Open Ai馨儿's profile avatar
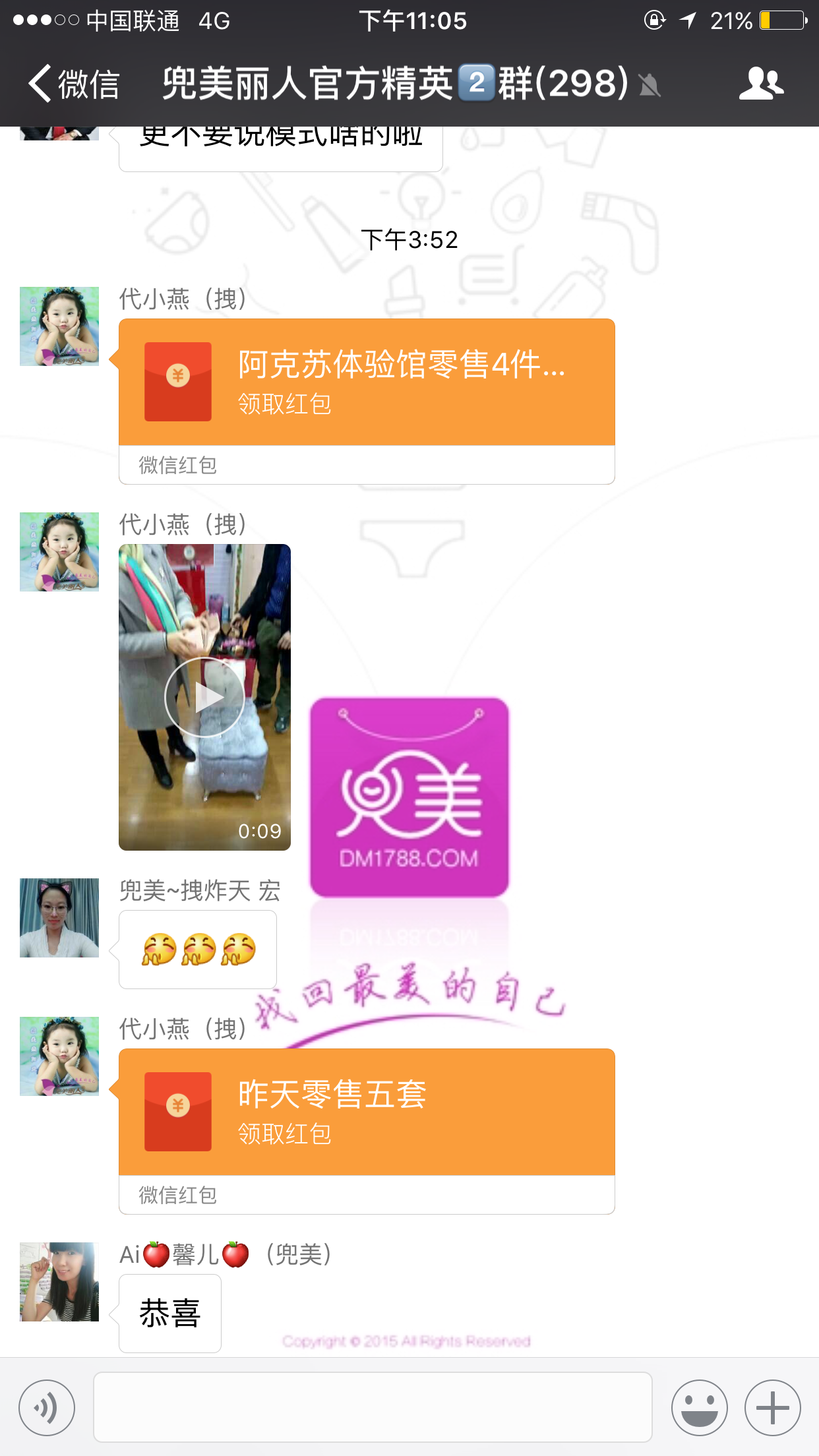 click(59, 1282)
